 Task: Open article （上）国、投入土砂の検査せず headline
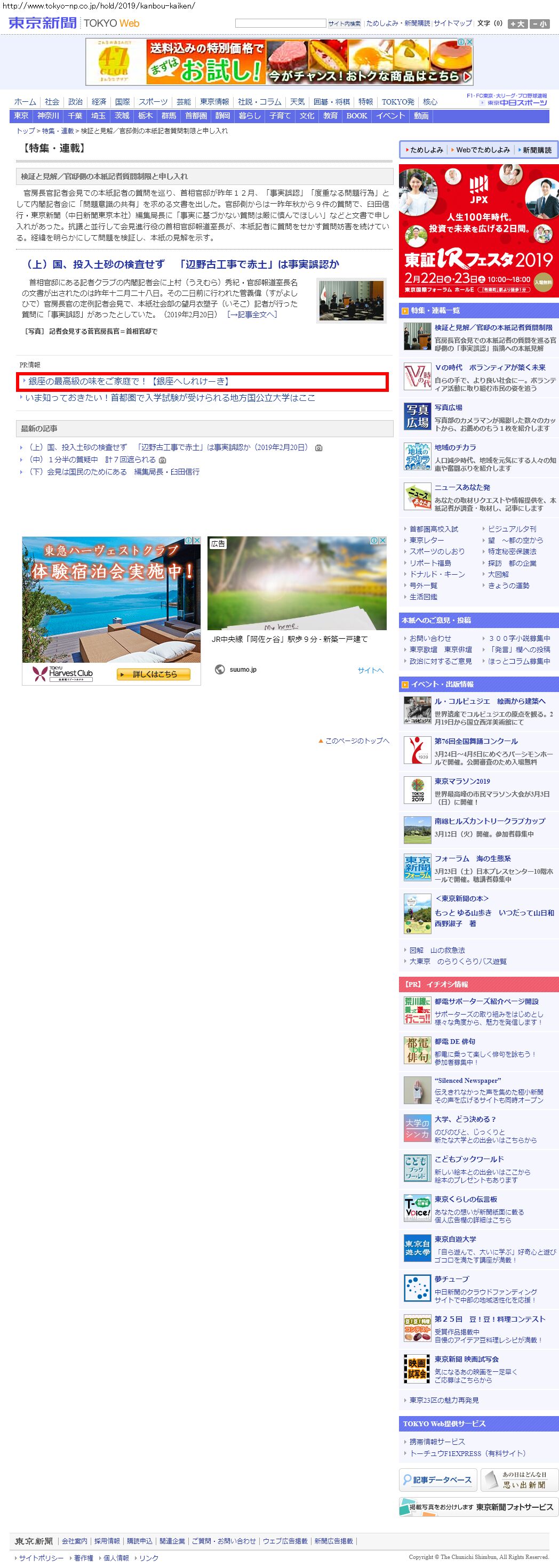point(181,264)
